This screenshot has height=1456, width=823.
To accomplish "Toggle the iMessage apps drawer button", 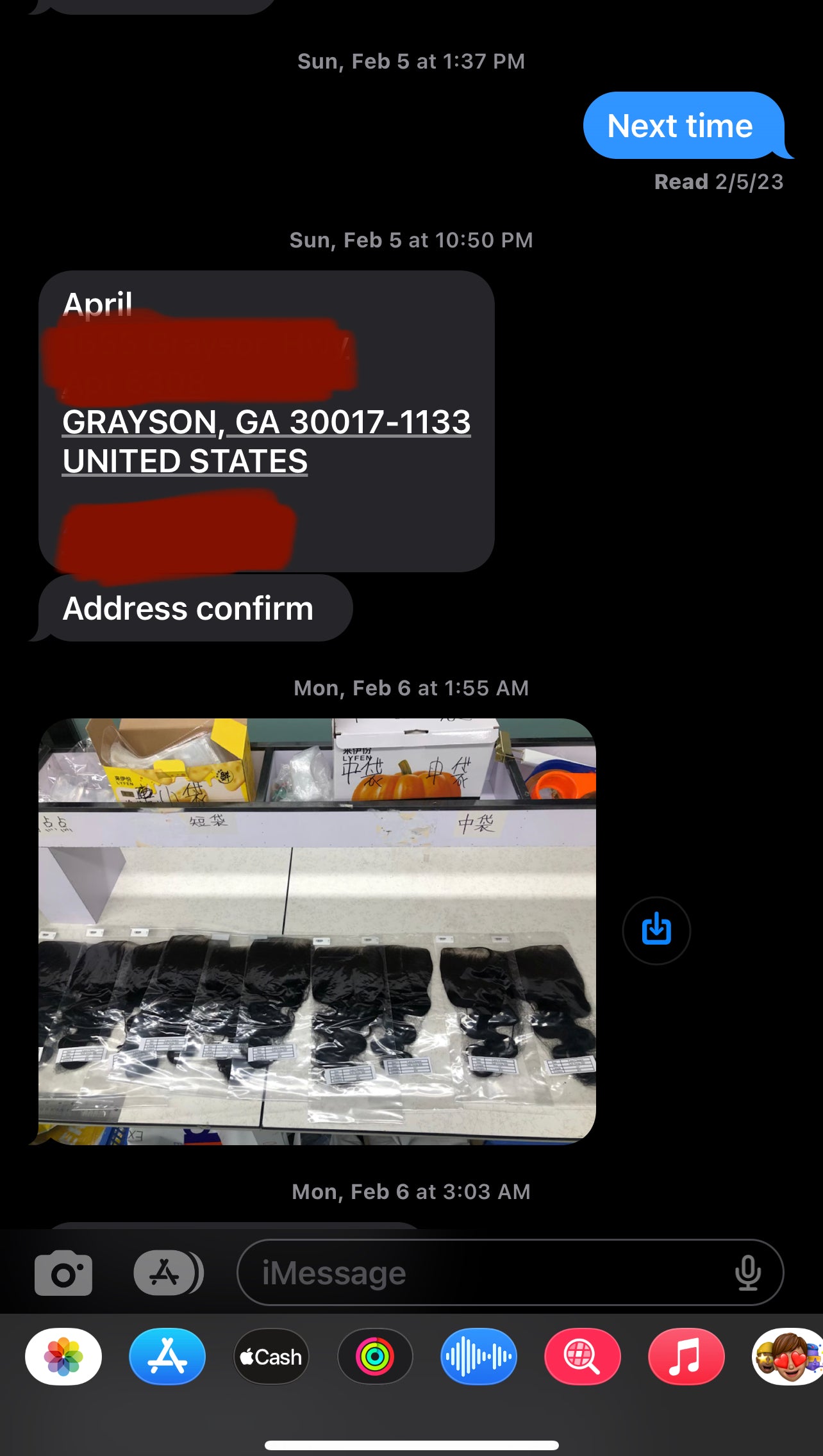I will click(x=169, y=1272).
